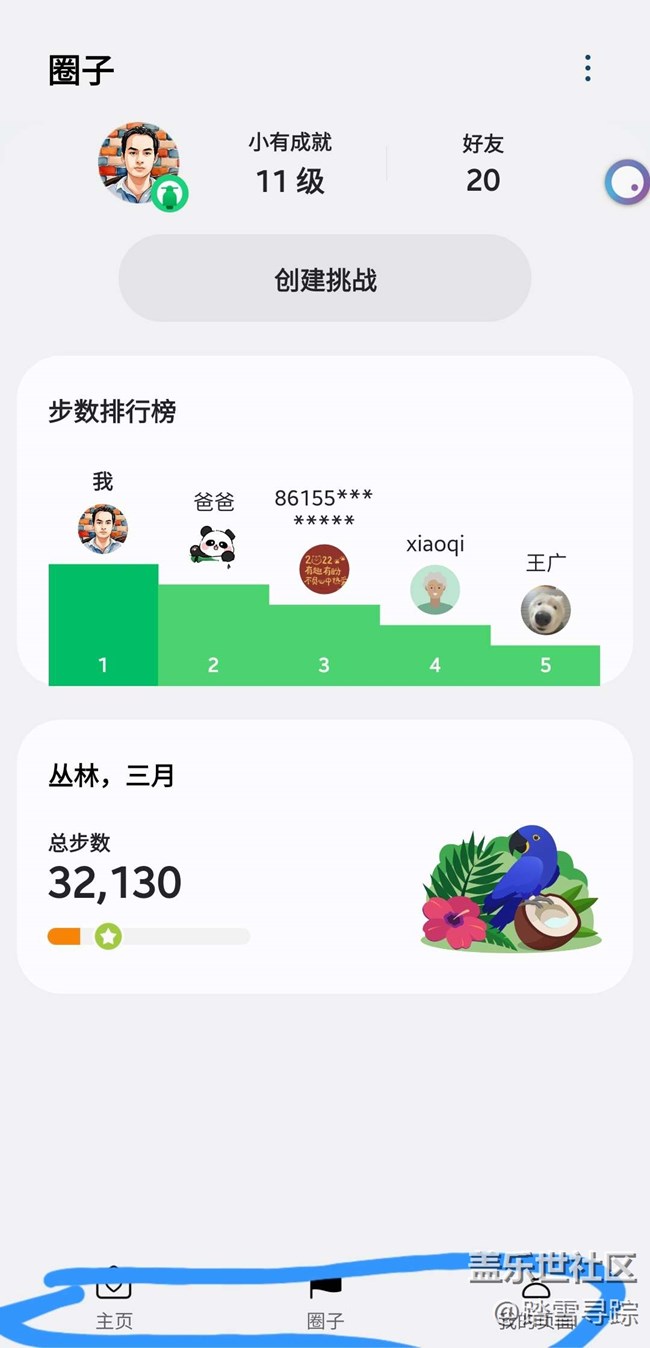View 王广's leaderboard entry
The width and height of the screenshot is (650, 1348).
point(546,608)
